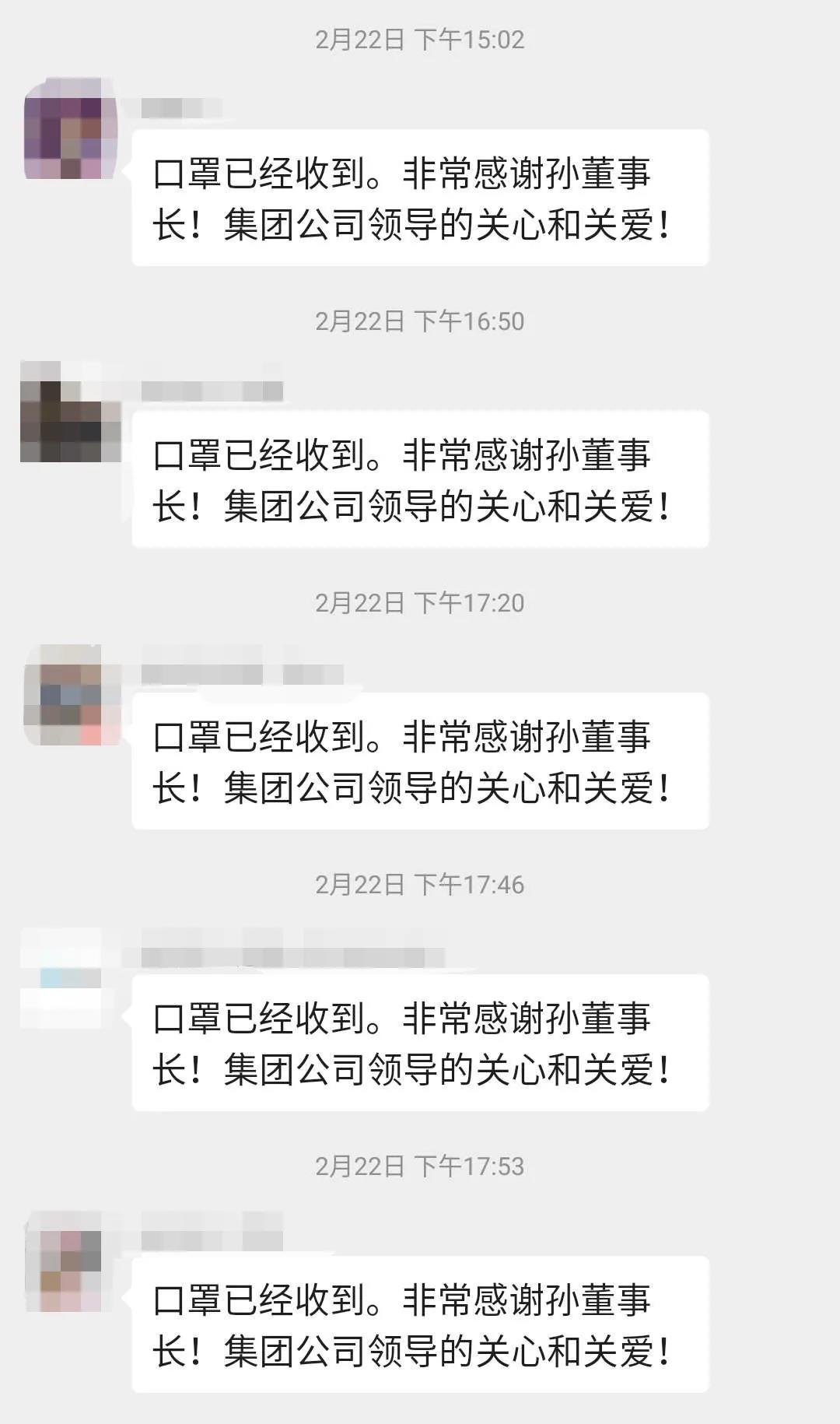This screenshot has height=1424, width=840.
Task: Open the sender's avatar above the 15:02 message
Action: (70, 129)
